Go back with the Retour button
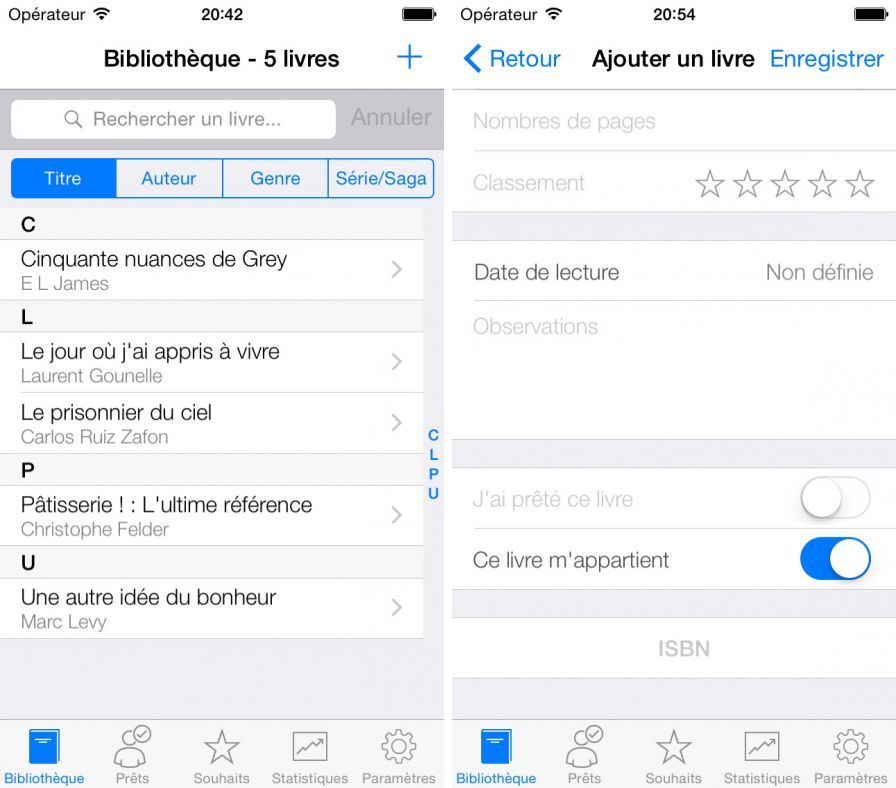896x788 pixels. [512, 59]
